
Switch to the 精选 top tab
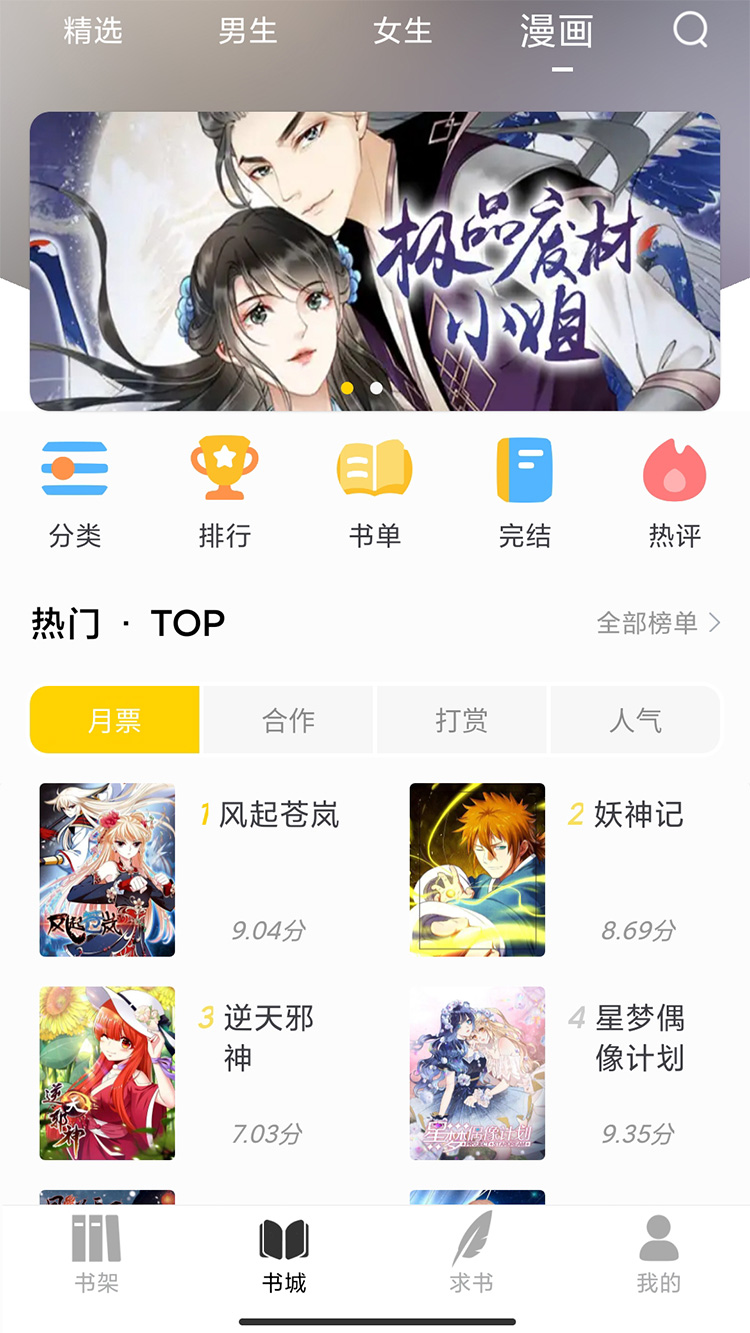click(x=93, y=31)
